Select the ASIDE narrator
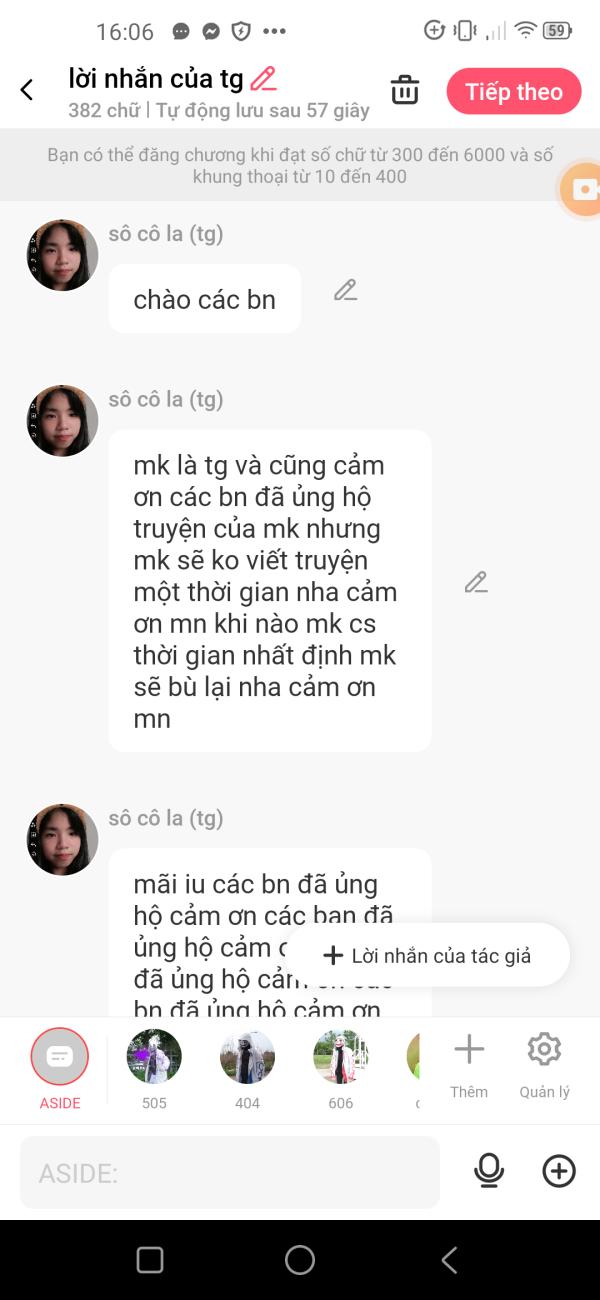The image size is (600, 1300). 60,1068
